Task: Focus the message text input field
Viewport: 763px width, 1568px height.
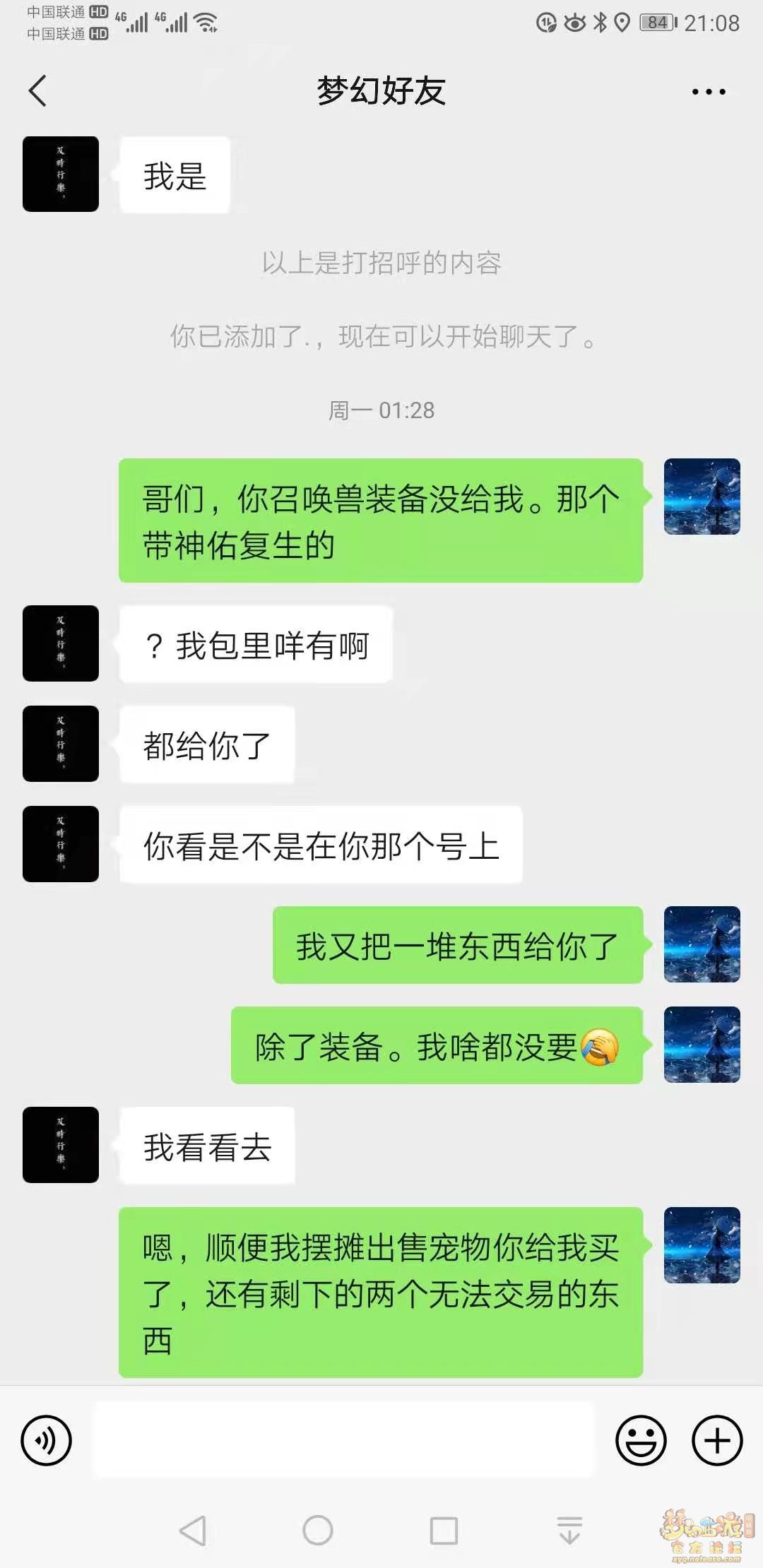Action: pos(343,1440)
